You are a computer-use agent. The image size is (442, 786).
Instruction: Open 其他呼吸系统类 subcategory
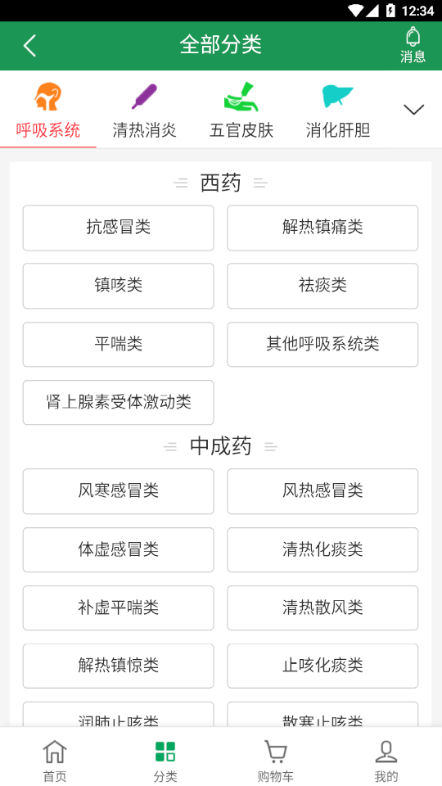(323, 344)
